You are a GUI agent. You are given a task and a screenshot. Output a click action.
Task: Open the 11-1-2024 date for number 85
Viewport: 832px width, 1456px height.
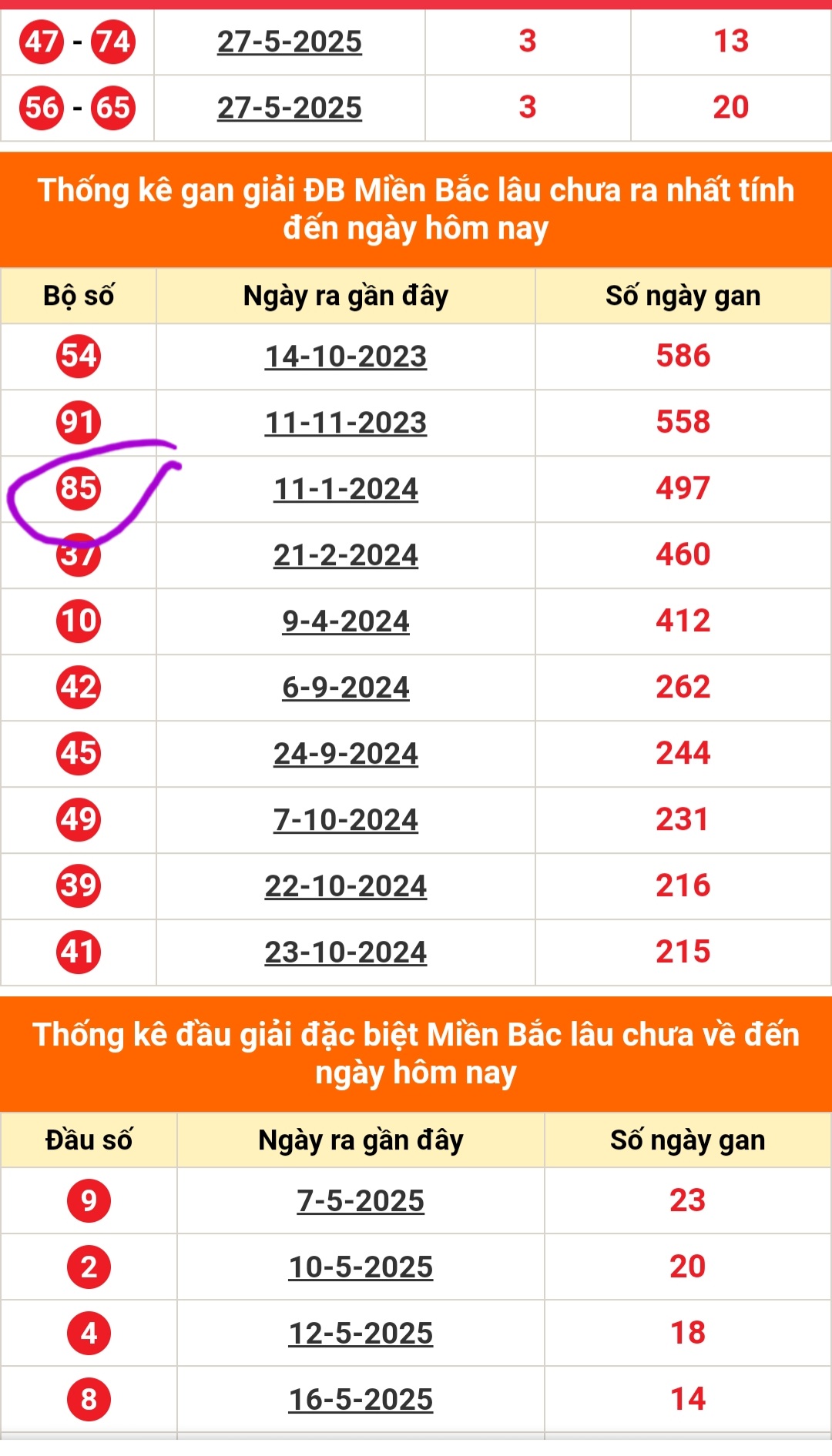(346, 489)
